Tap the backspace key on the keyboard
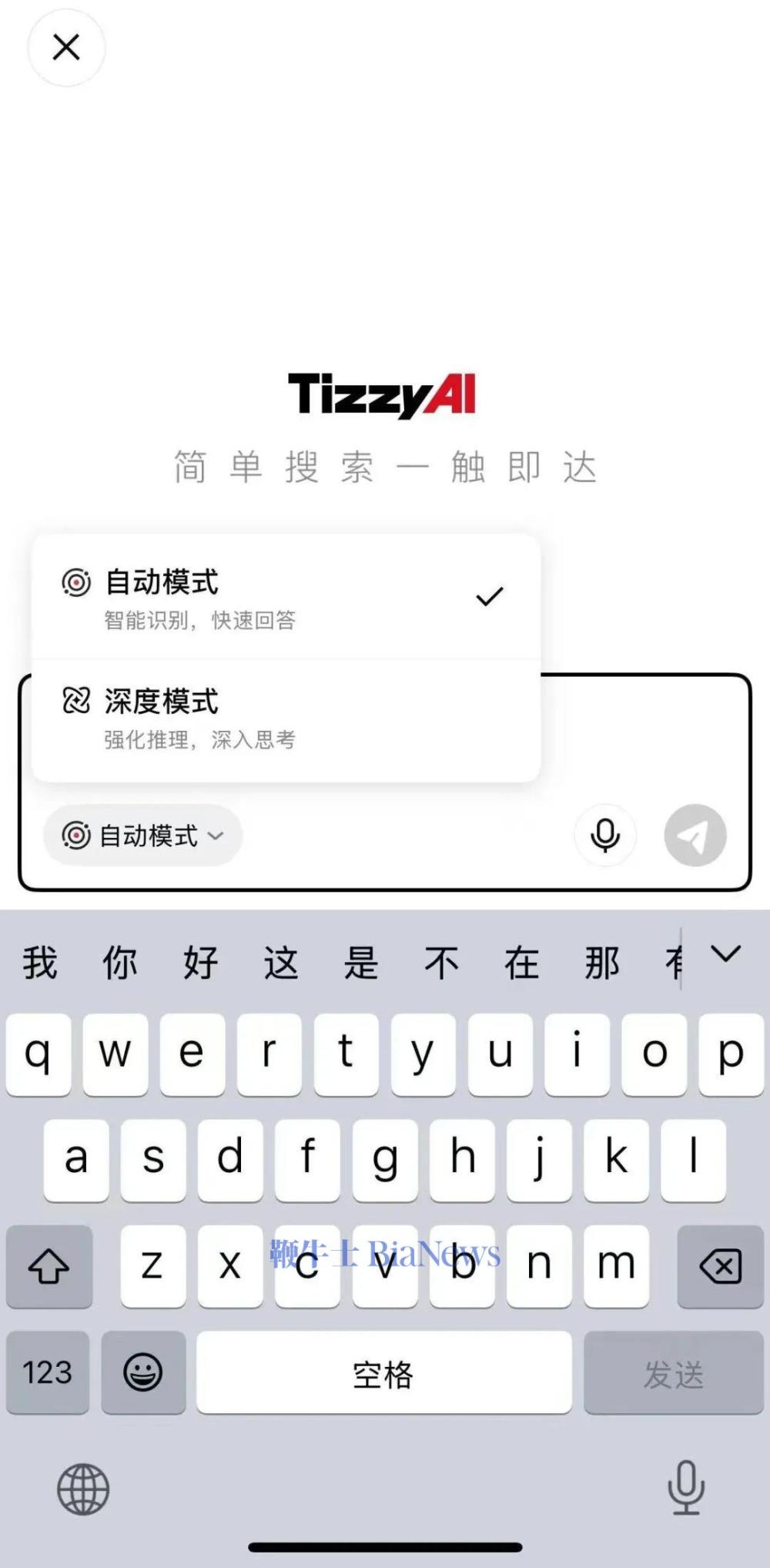This screenshot has width=770, height=1568. click(720, 1266)
